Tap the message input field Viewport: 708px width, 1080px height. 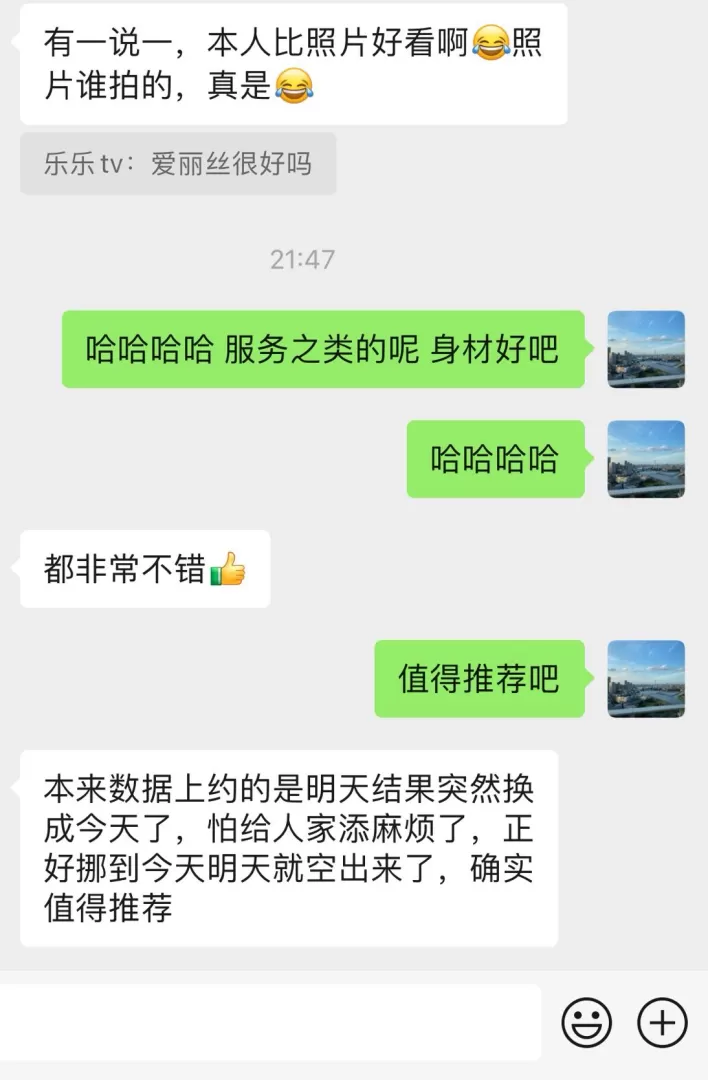tap(270, 1022)
